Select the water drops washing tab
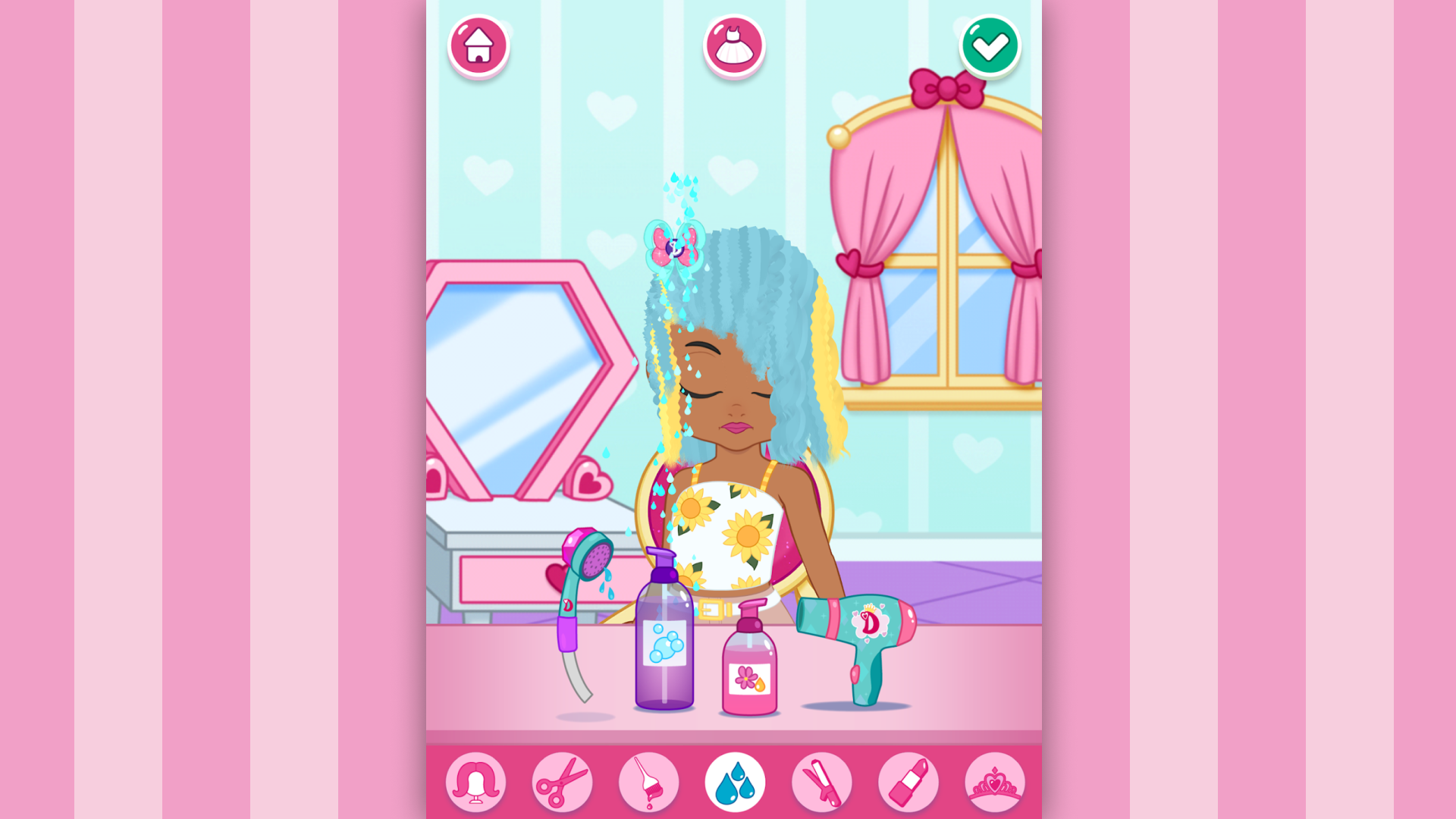Image resolution: width=1456 pixels, height=819 pixels. tap(735, 782)
